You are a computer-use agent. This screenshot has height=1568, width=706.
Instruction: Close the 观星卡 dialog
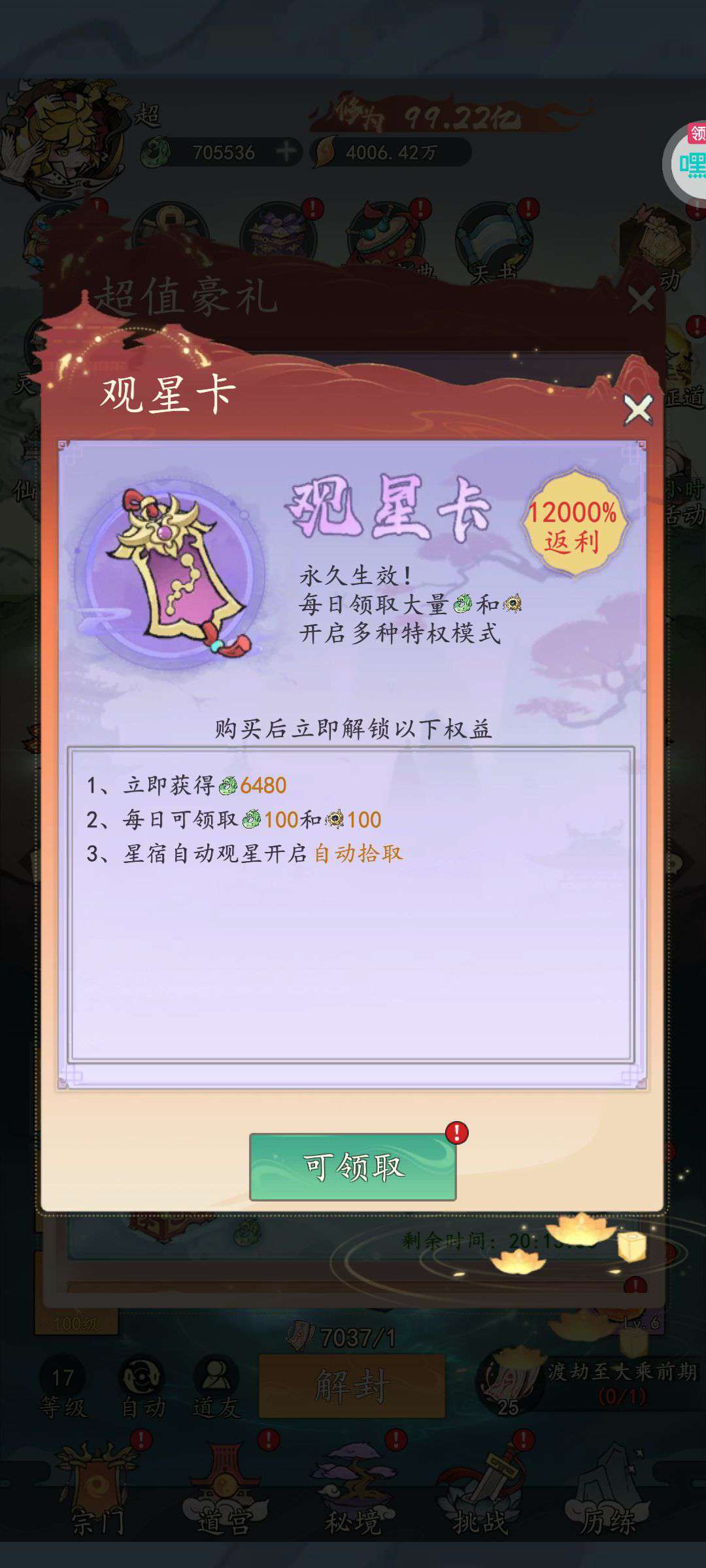[x=638, y=410]
